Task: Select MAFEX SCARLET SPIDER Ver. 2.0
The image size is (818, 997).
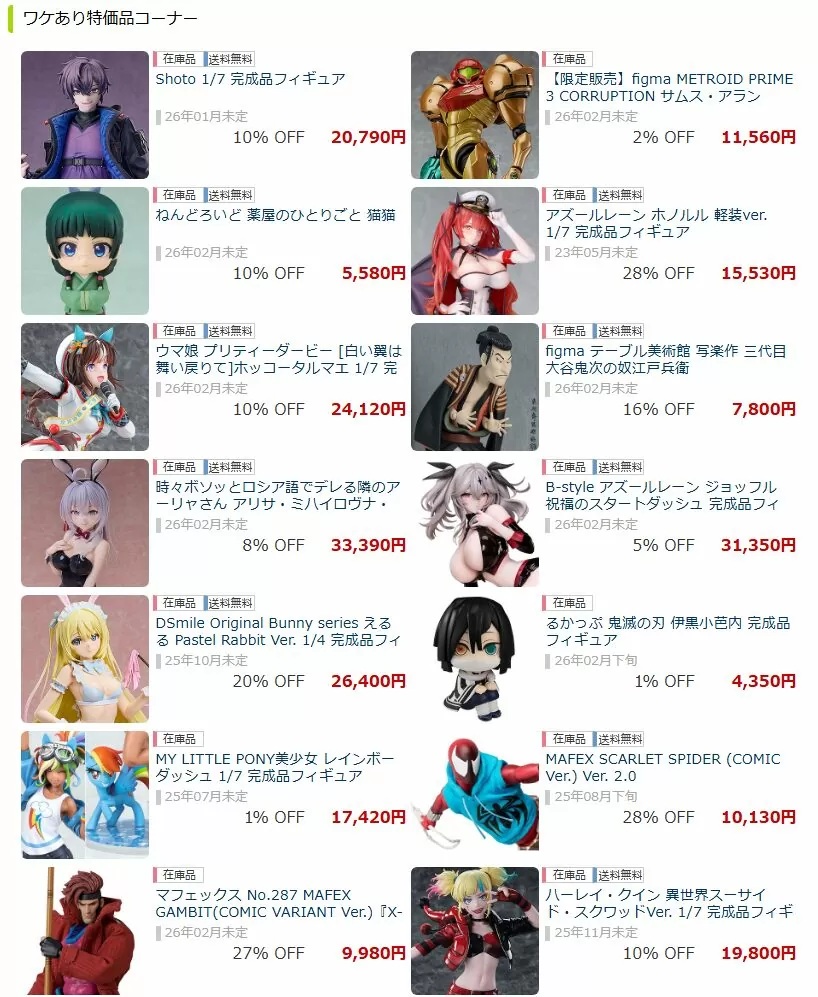Action: 660,767
